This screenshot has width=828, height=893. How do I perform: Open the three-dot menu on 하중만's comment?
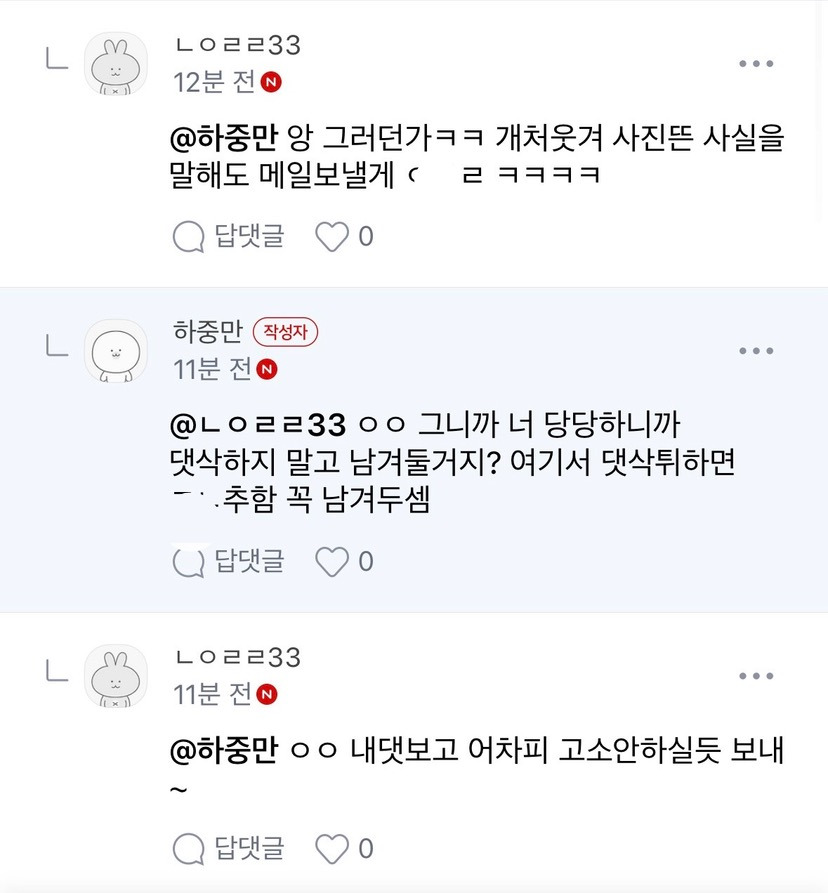pyautogui.click(x=757, y=350)
